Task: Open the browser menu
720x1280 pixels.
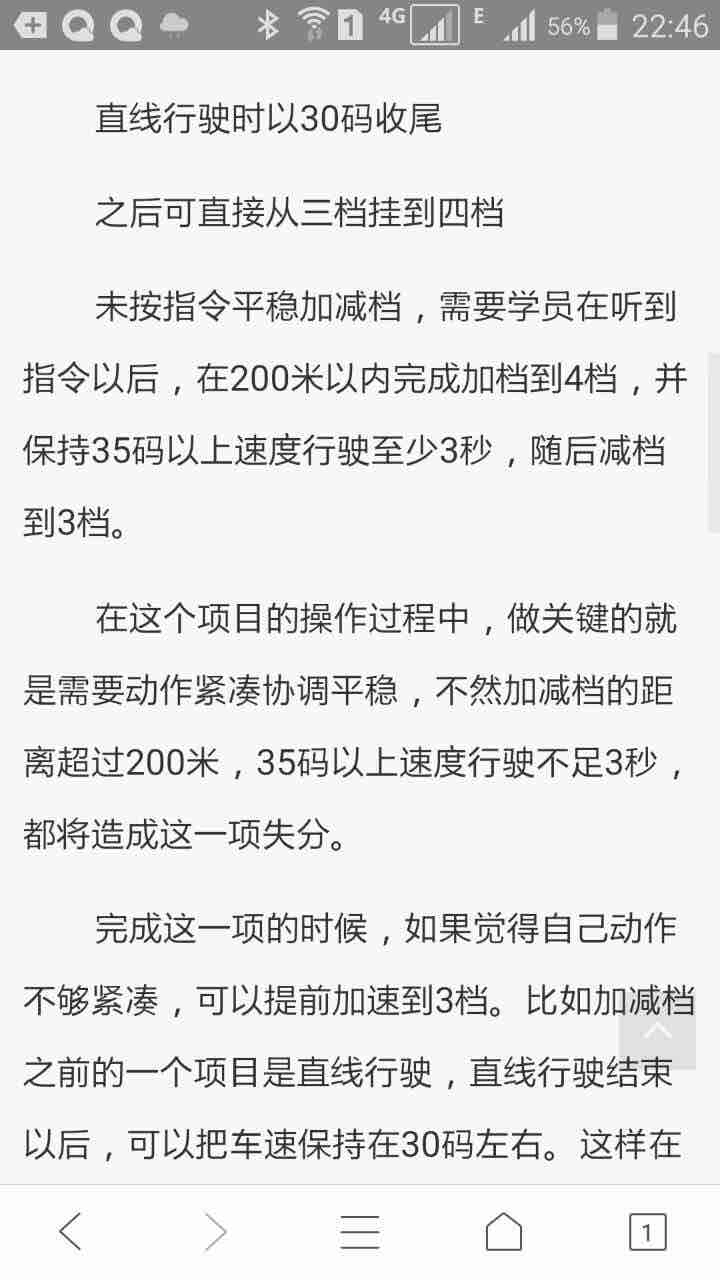Action: click(x=360, y=1232)
